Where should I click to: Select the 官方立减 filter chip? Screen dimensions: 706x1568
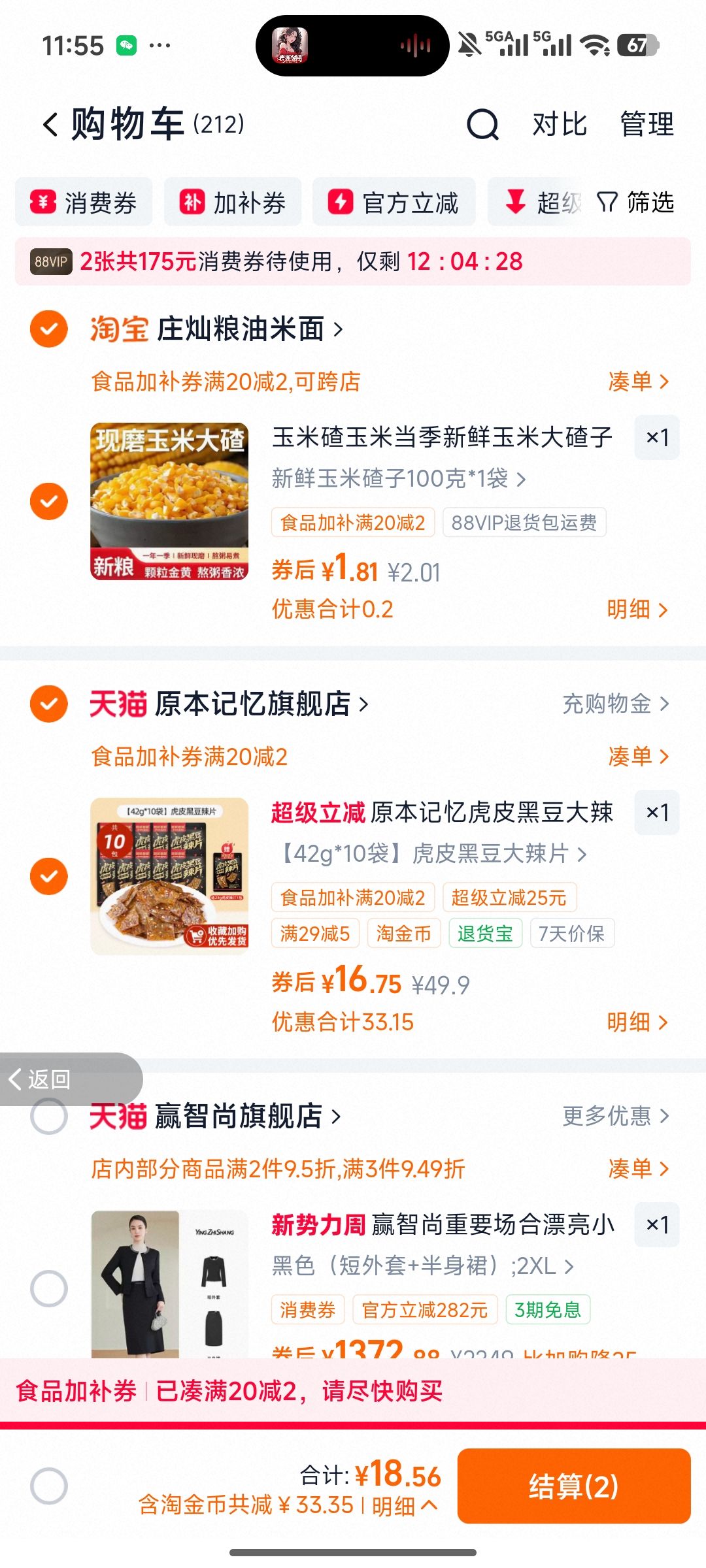pyautogui.click(x=394, y=203)
